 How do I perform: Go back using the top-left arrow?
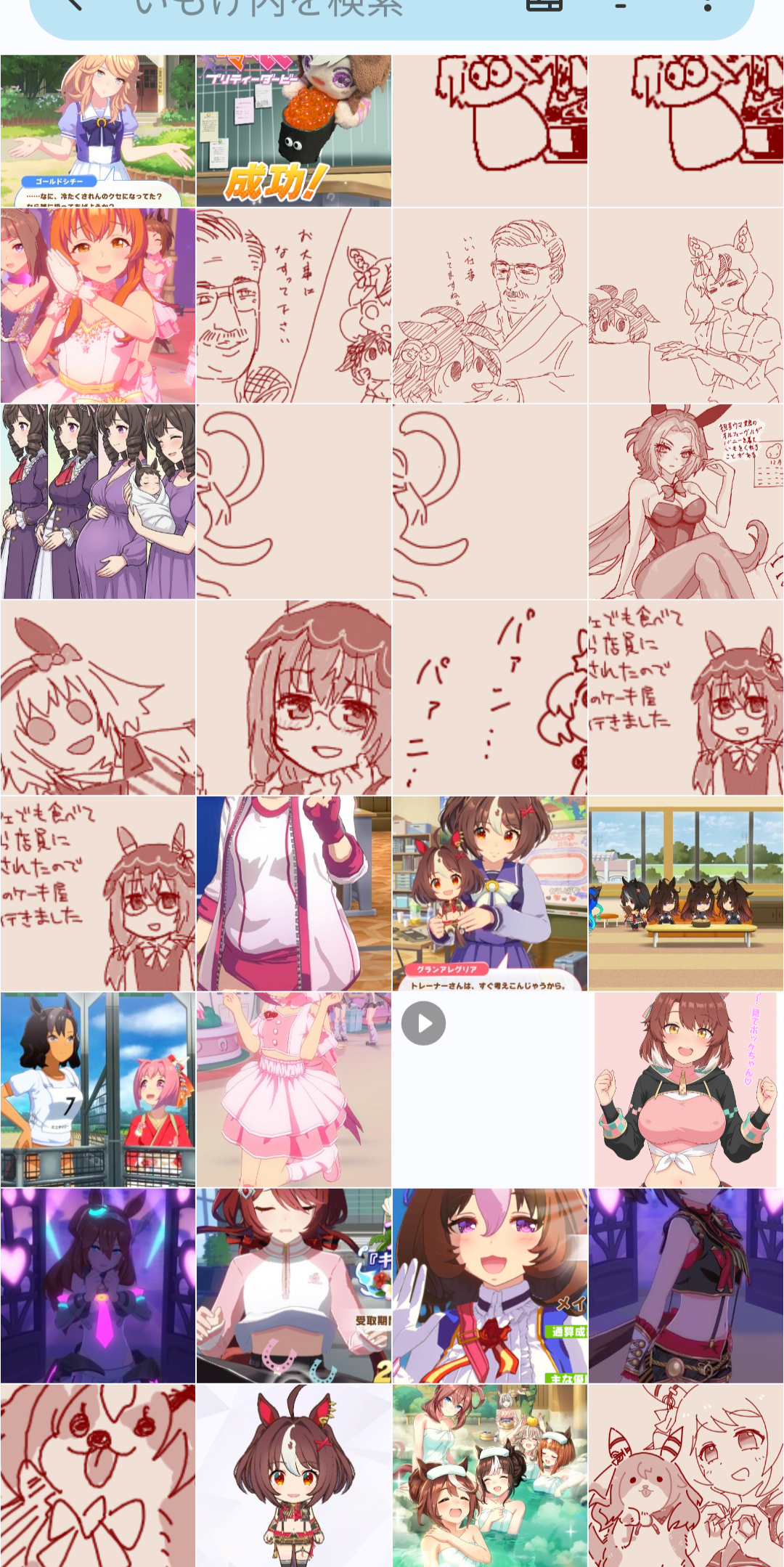tap(73, 6)
